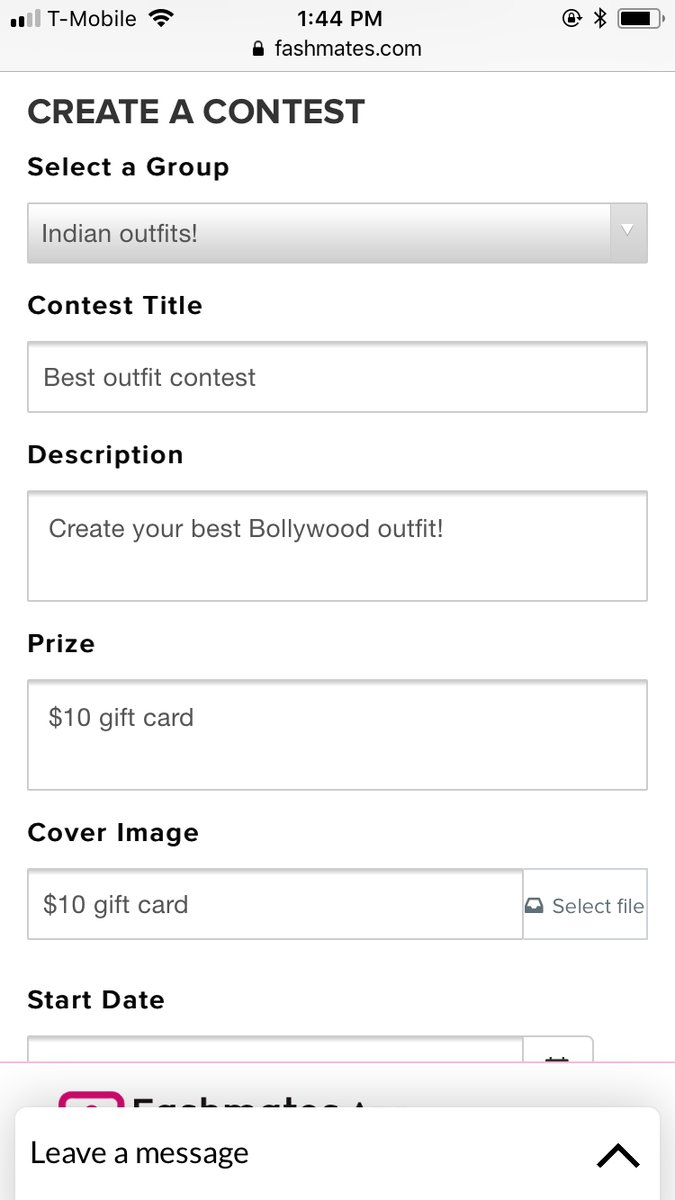
Task: Edit the Contest Title field
Action: [x=337, y=377]
